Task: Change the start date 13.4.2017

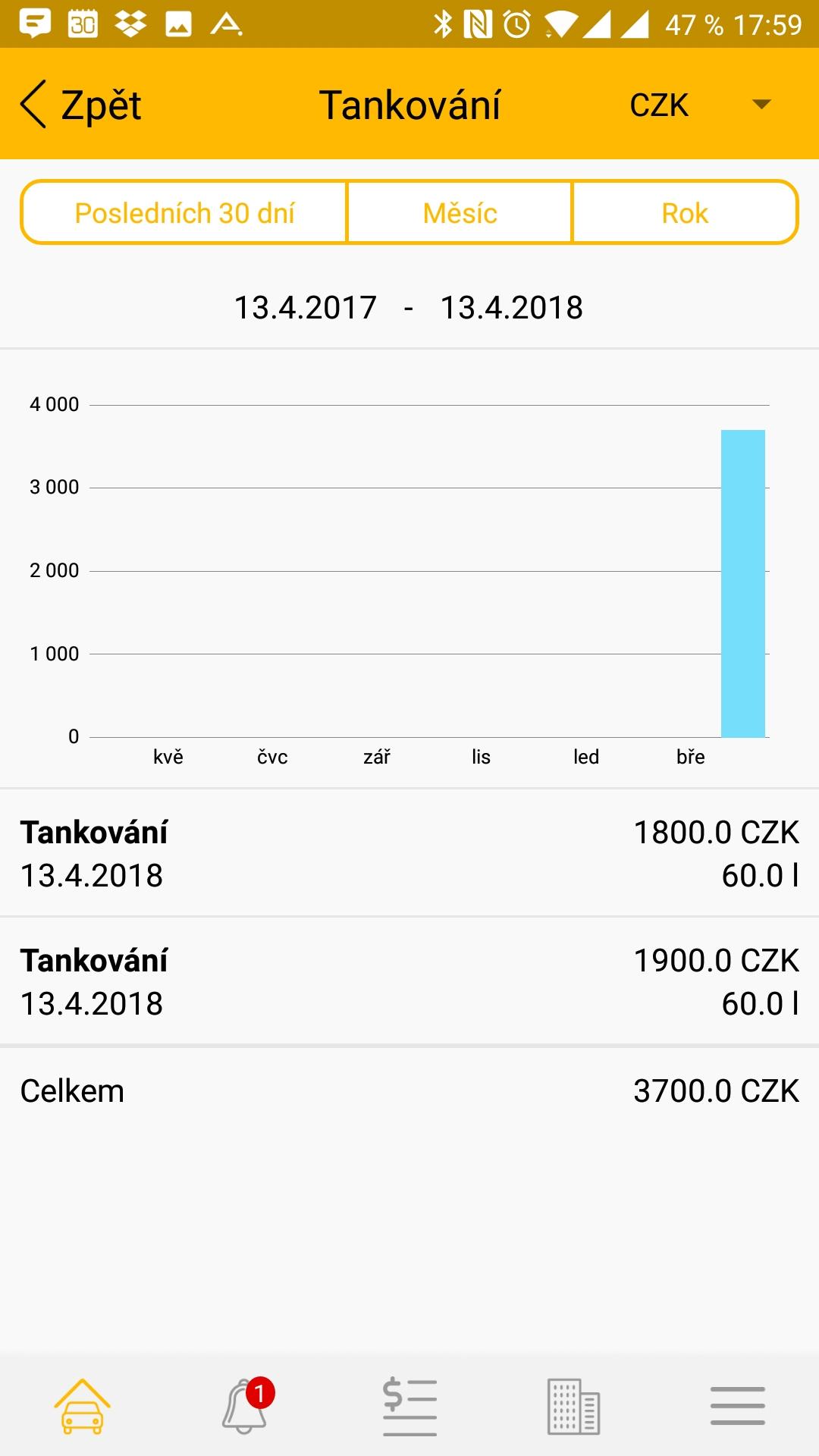Action: pos(305,308)
